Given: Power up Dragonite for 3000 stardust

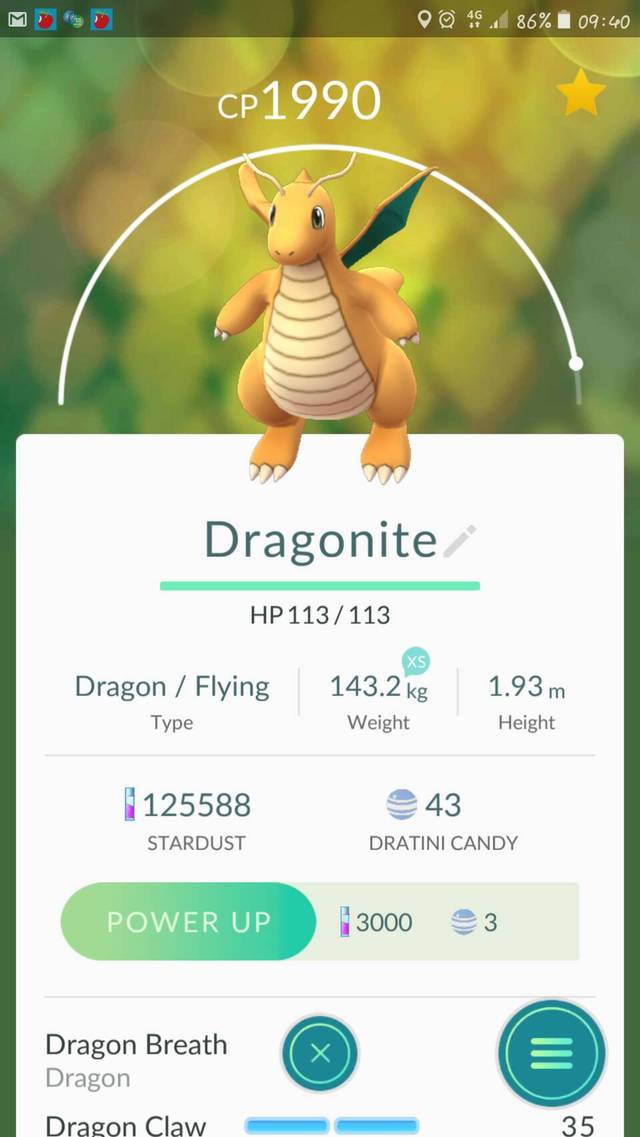Looking at the screenshot, I should click(188, 921).
